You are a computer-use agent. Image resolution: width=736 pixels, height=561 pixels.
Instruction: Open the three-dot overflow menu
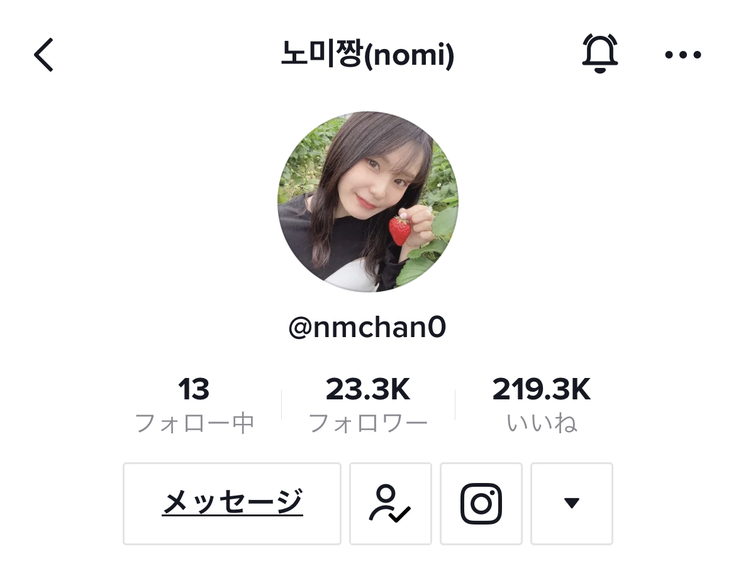tap(683, 55)
